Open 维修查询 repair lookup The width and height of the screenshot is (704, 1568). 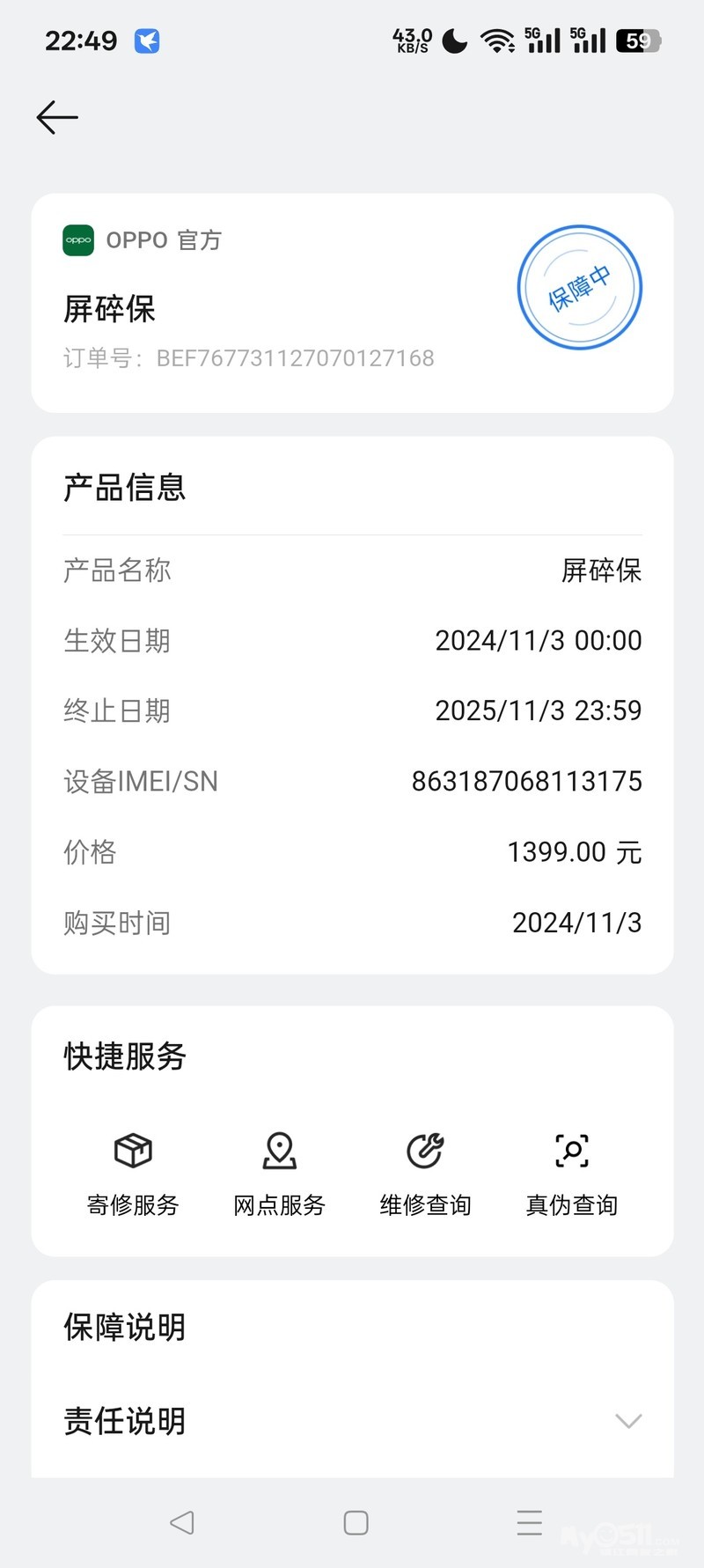(425, 1172)
